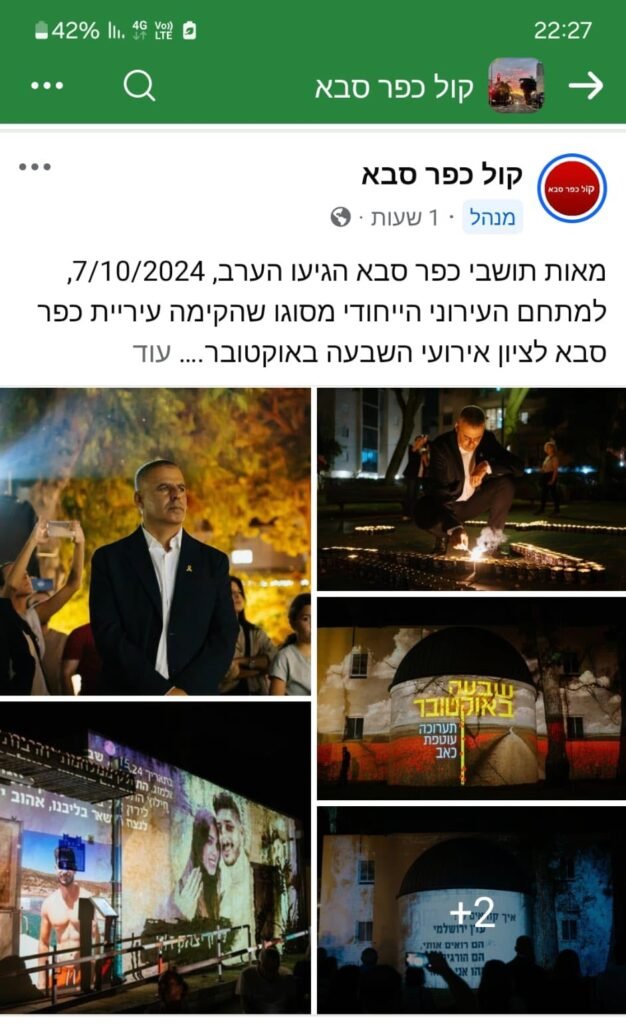Open the group header overflow menu
Screen dimensions: 626x1024
[x=47, y=86]
